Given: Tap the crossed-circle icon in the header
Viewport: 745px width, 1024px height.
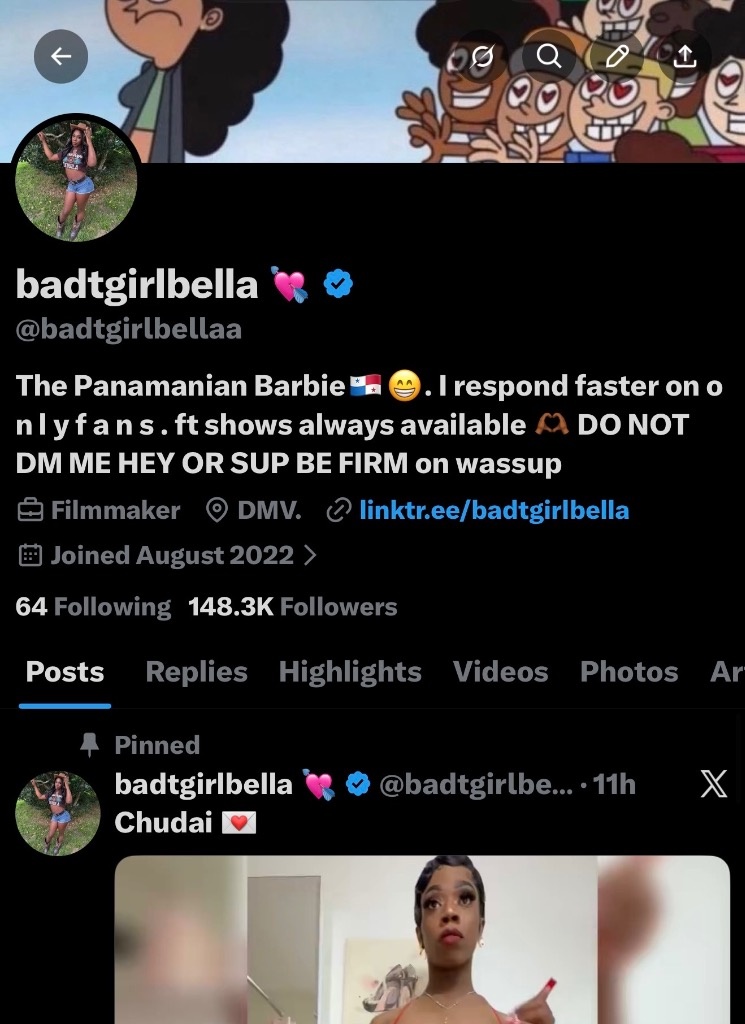Looking at the screenshot, I should 482,57.
